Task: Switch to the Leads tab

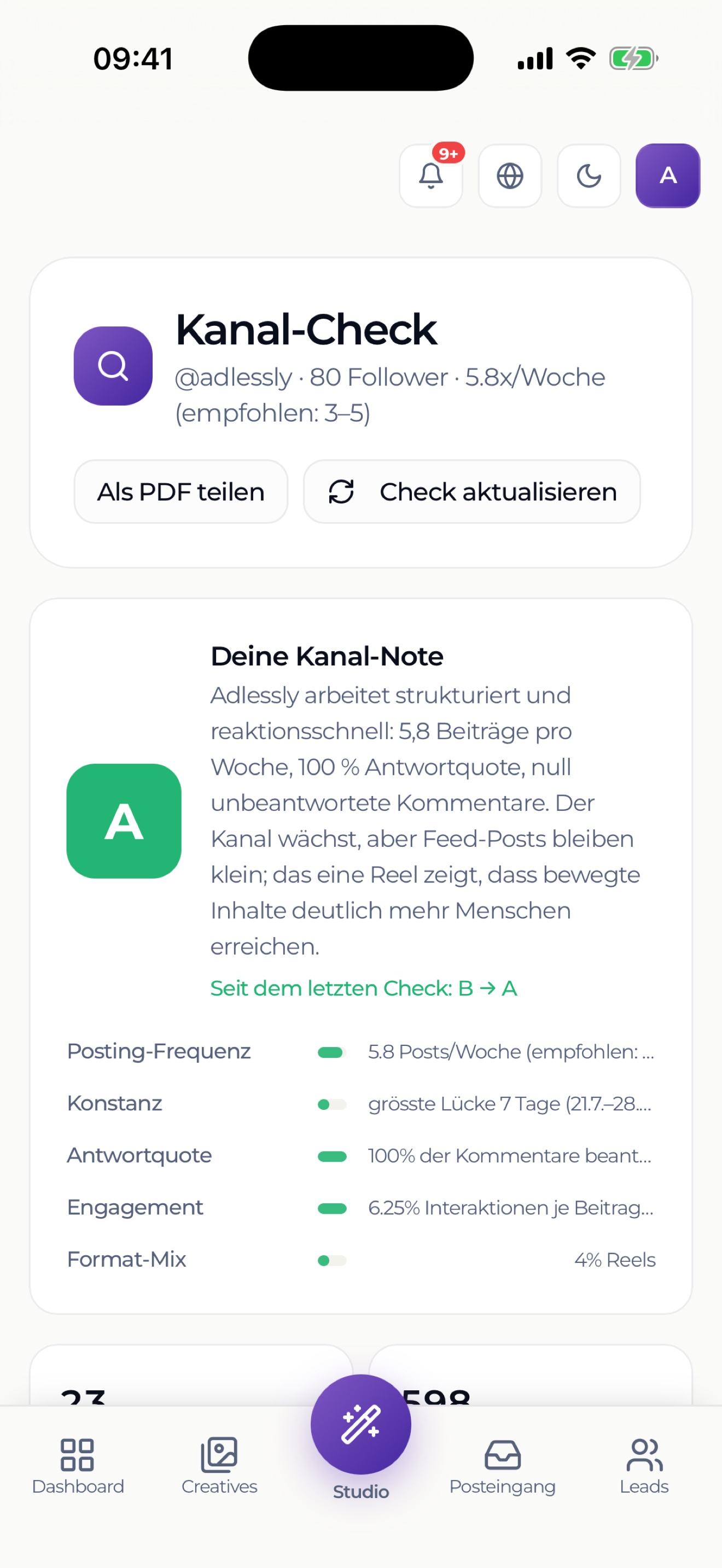Action: point(644,1467)
